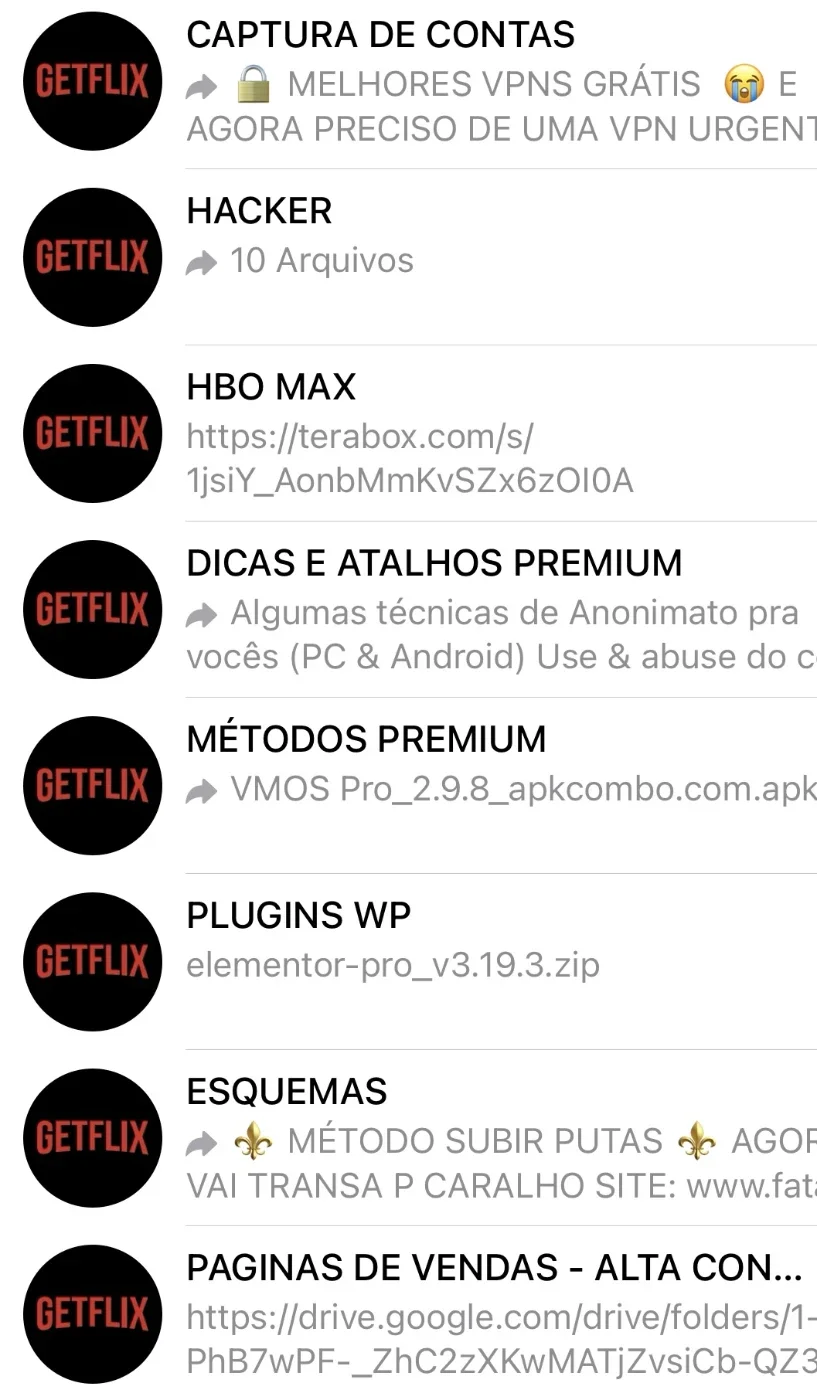Open the PAGINAS DE VENDAS chat

(x=408, y=1313)
